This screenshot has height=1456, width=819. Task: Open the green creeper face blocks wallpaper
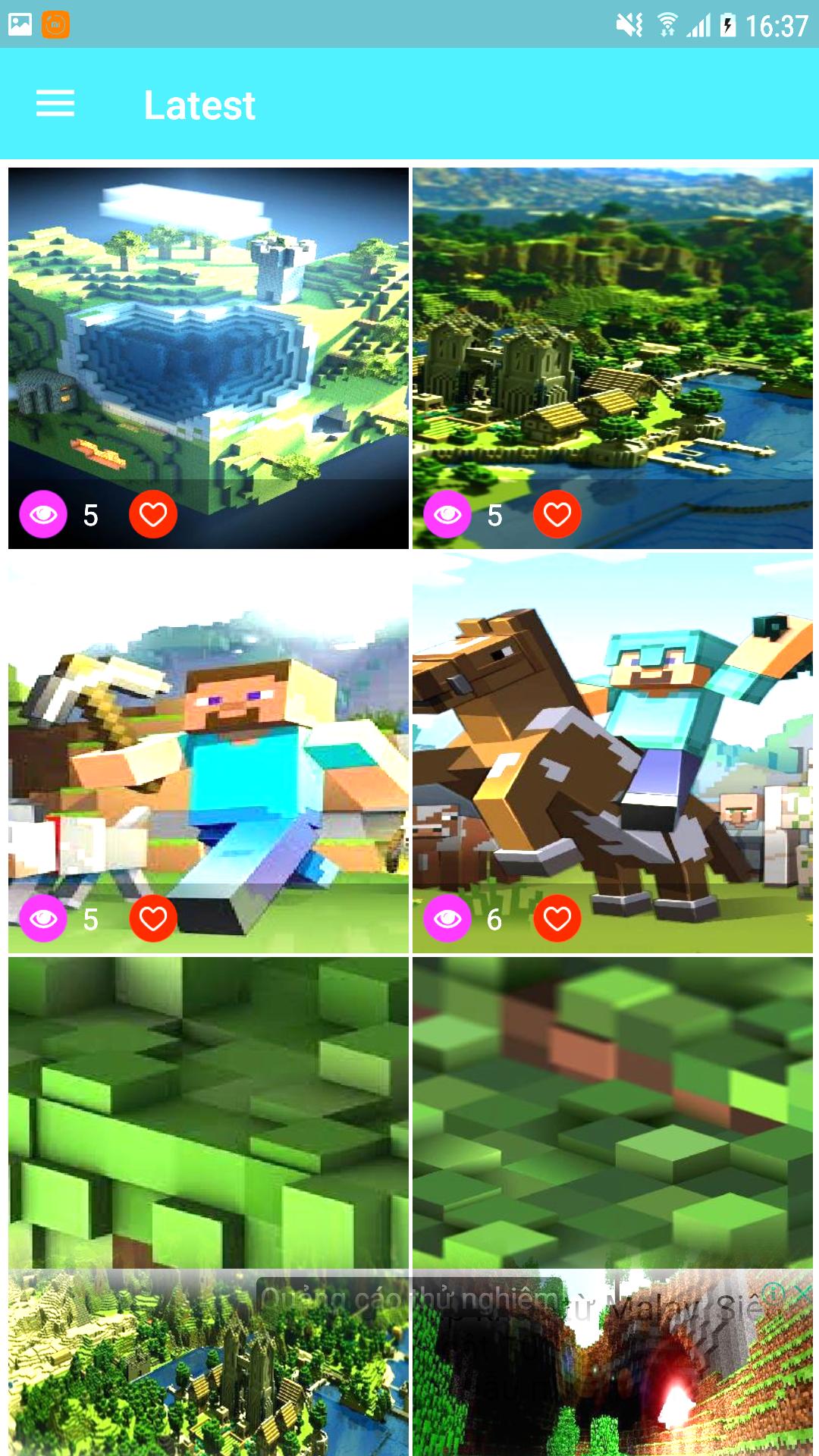click(209, 1107)
